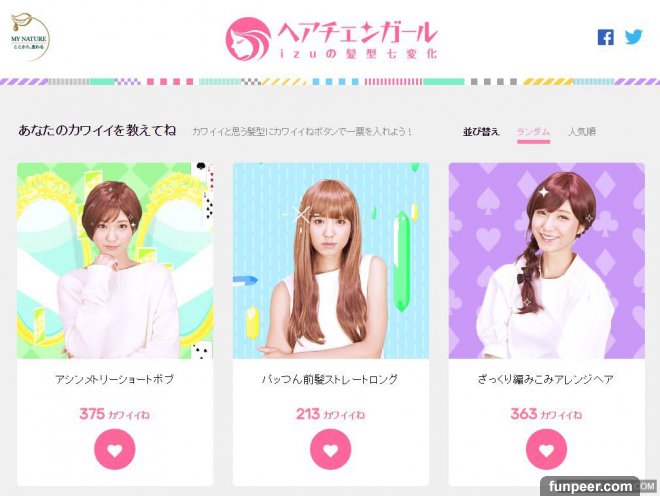
Task: Vote heart for ざっくり編みこみアレンジヘア
Action: point(546,449)
